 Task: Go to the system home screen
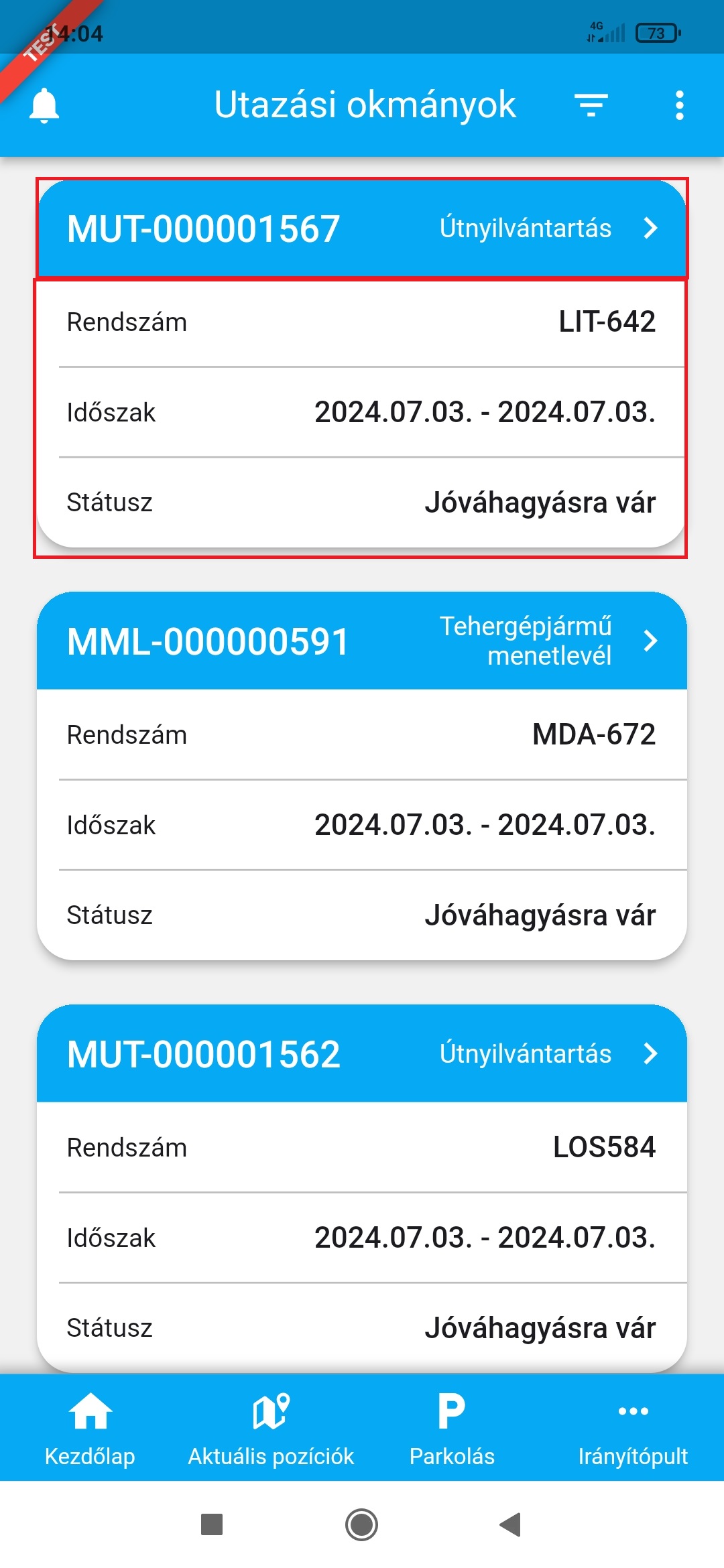click(362, 1525)
